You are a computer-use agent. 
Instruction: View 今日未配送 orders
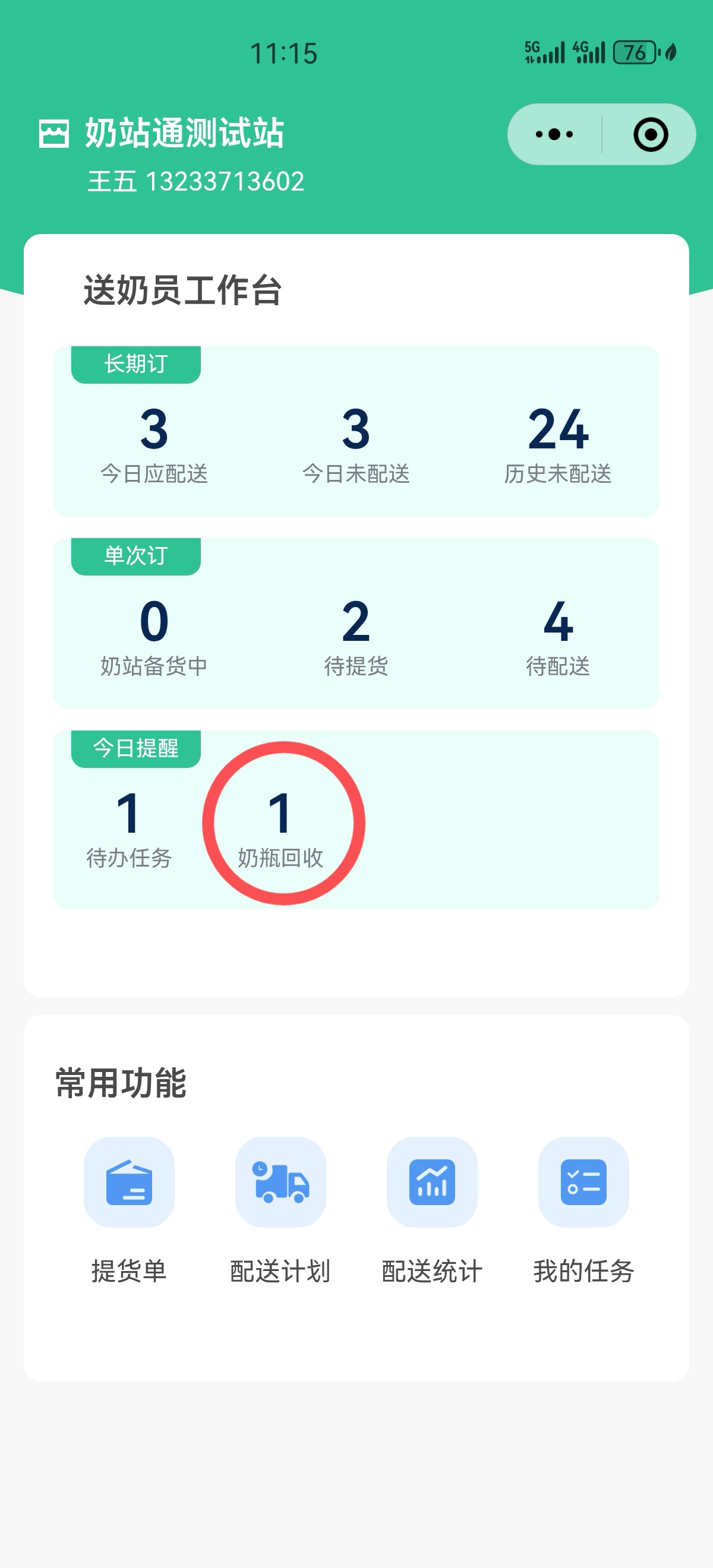pos(356,444)
